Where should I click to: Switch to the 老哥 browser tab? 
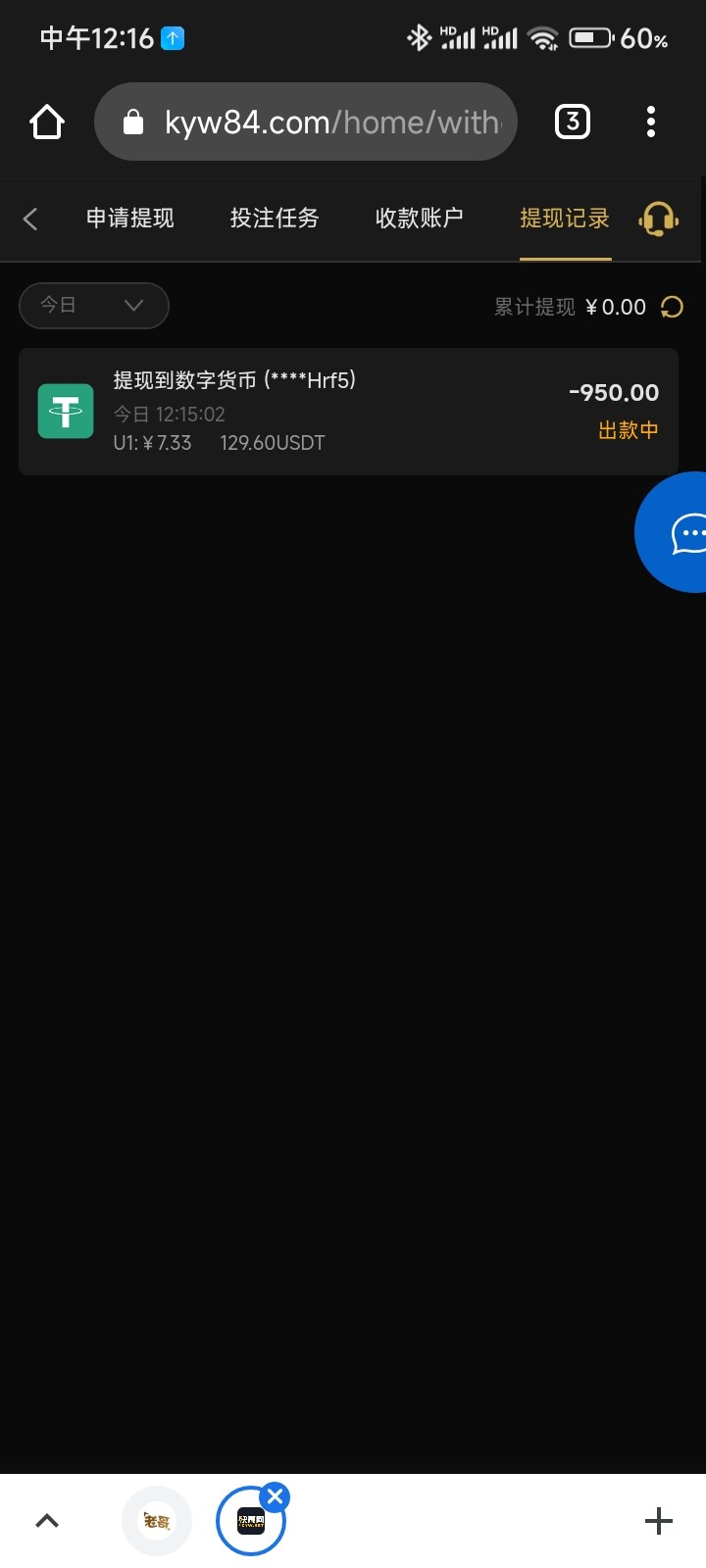coord(157,1521)
